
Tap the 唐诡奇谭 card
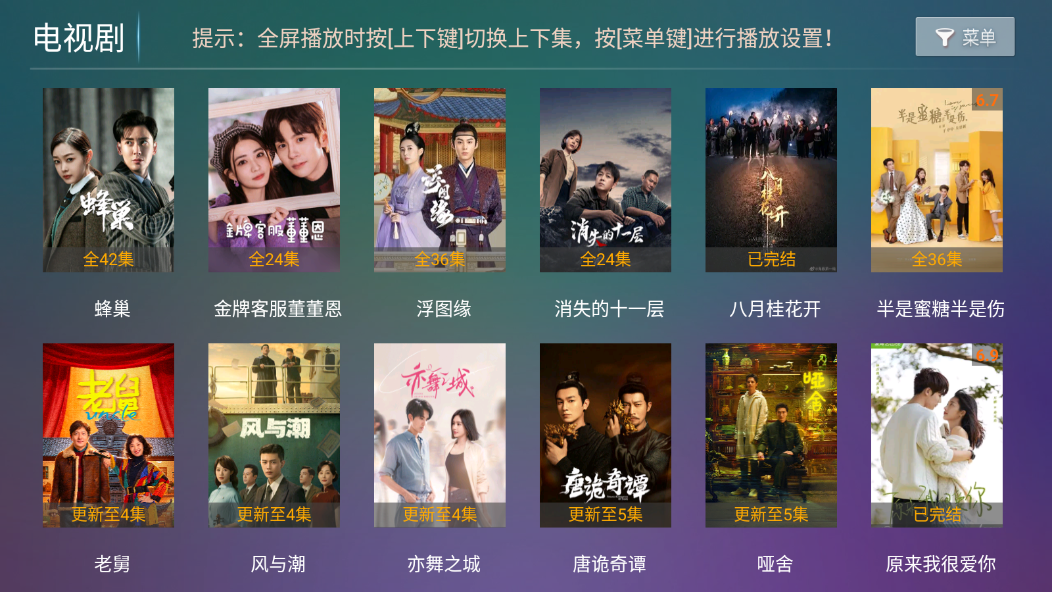tap(605, 435)
